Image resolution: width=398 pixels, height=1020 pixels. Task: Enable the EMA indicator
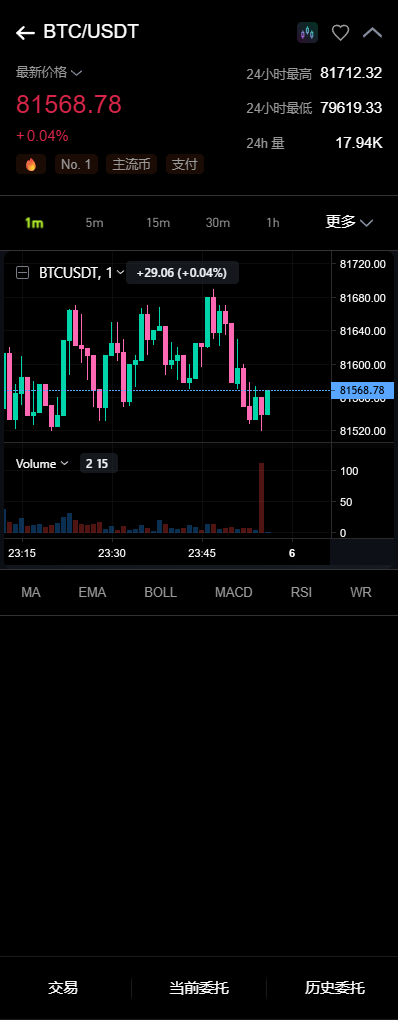point(92,593)
